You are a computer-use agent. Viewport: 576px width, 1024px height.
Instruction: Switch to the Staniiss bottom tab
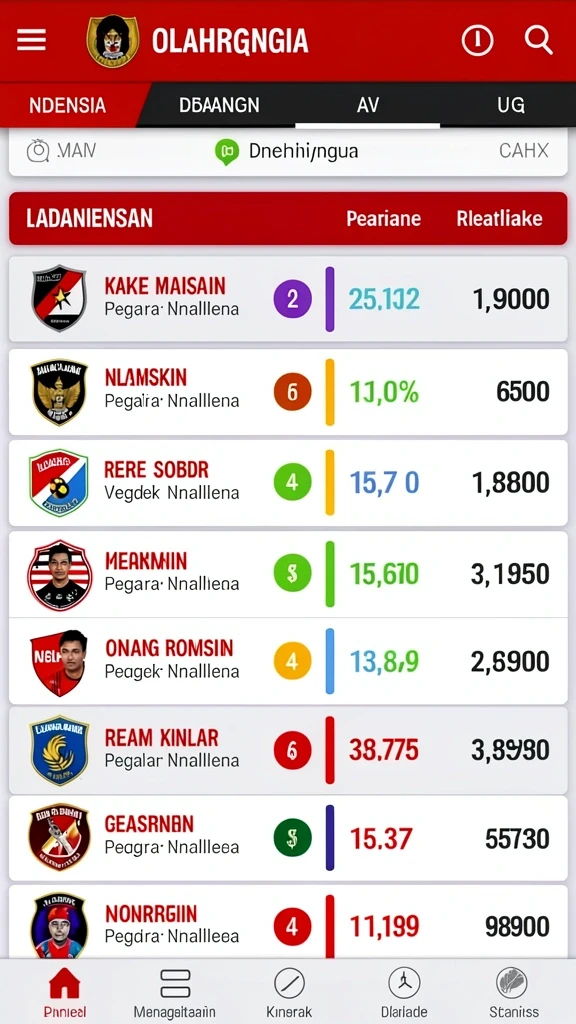513,993
